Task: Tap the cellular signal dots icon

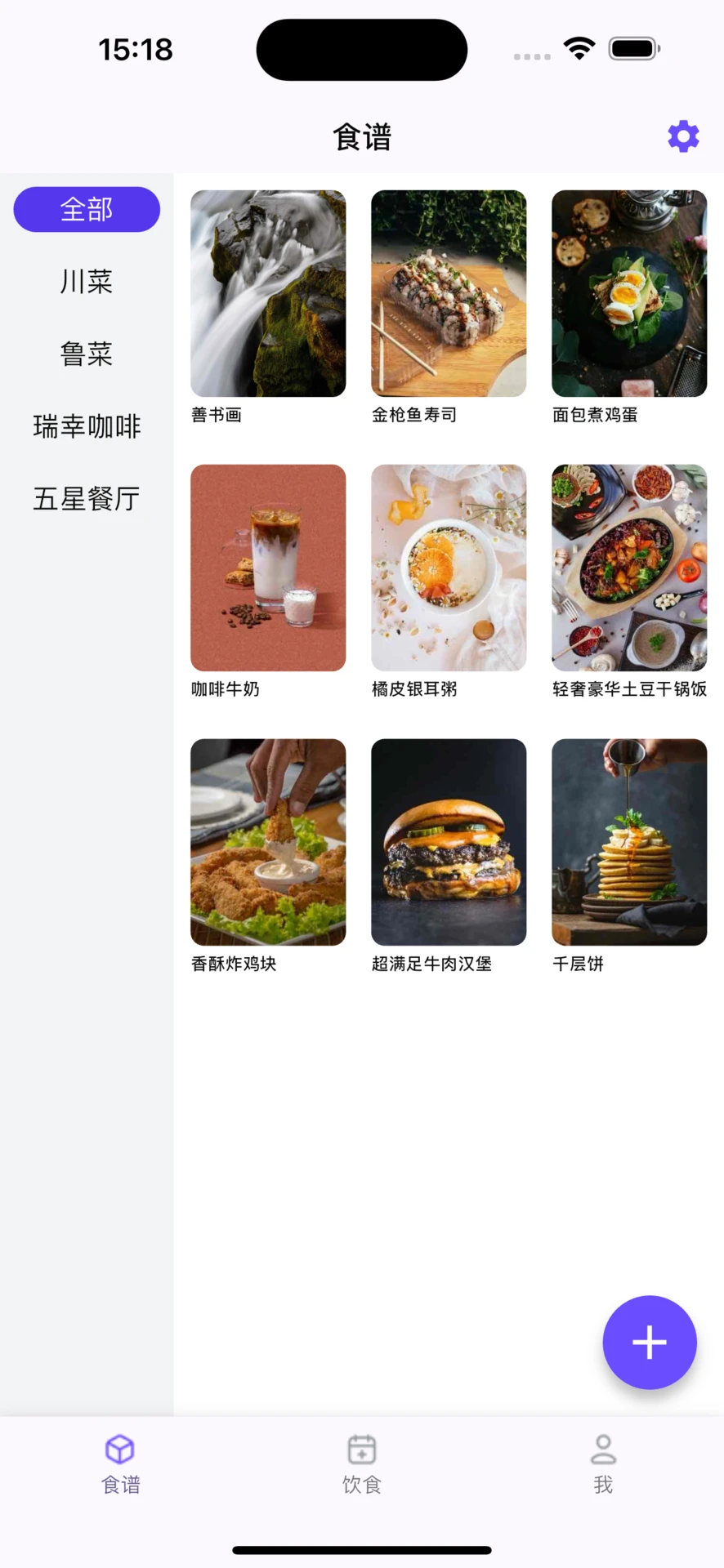Action: click(x=531, y=56)
